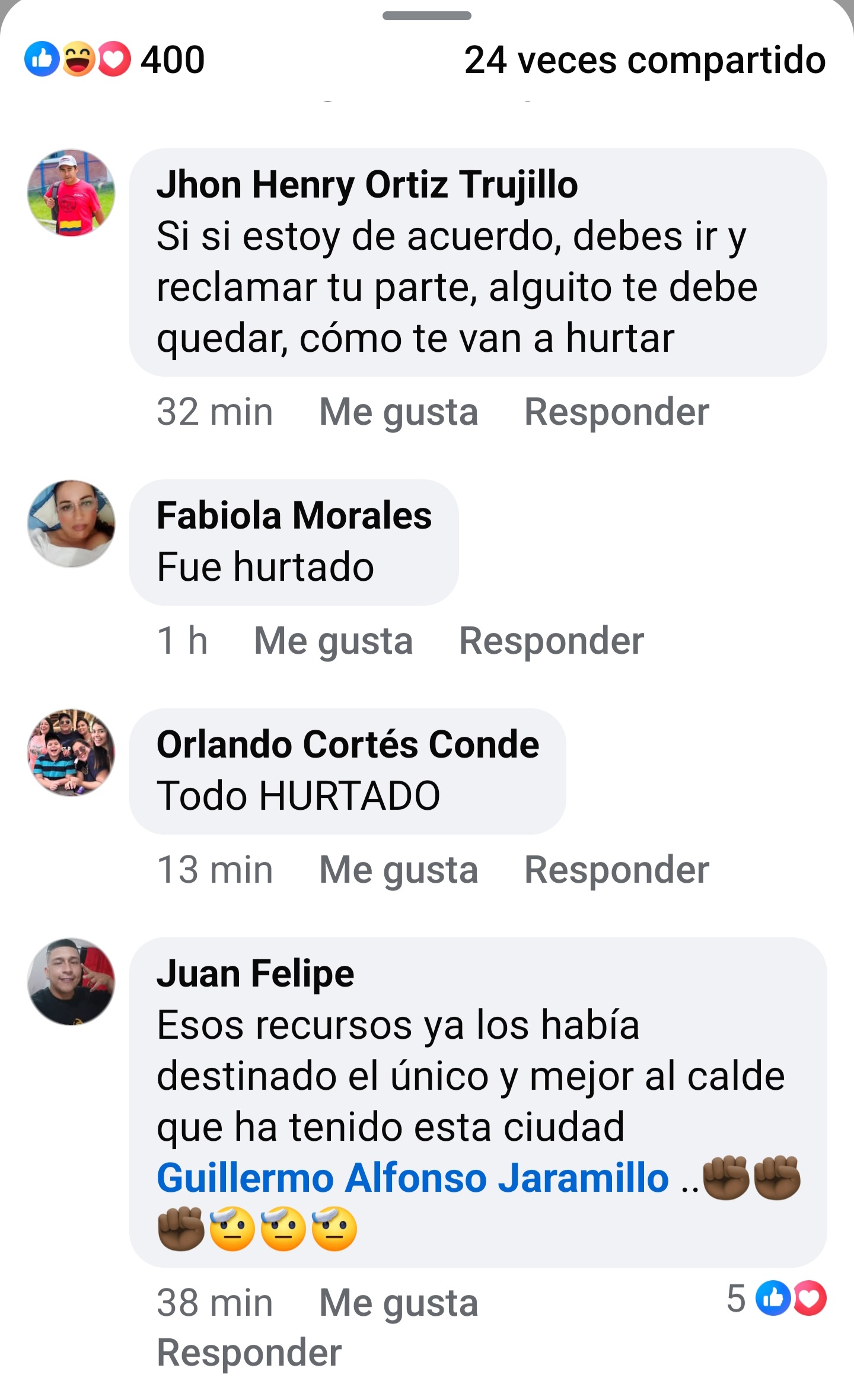Reply to Fabiola Morales's comment
854x1400 pixels.
(x=551, y=641)
